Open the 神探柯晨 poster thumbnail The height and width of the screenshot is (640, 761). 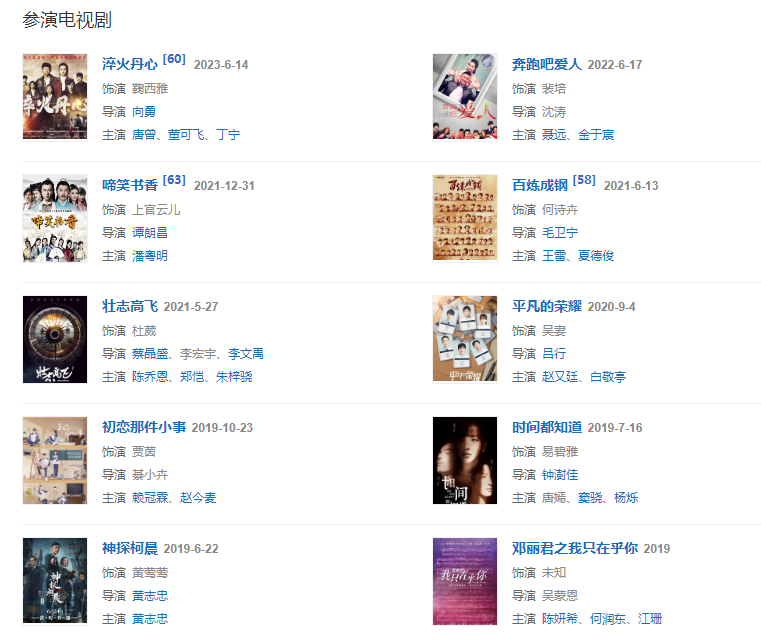click(55, 581)
